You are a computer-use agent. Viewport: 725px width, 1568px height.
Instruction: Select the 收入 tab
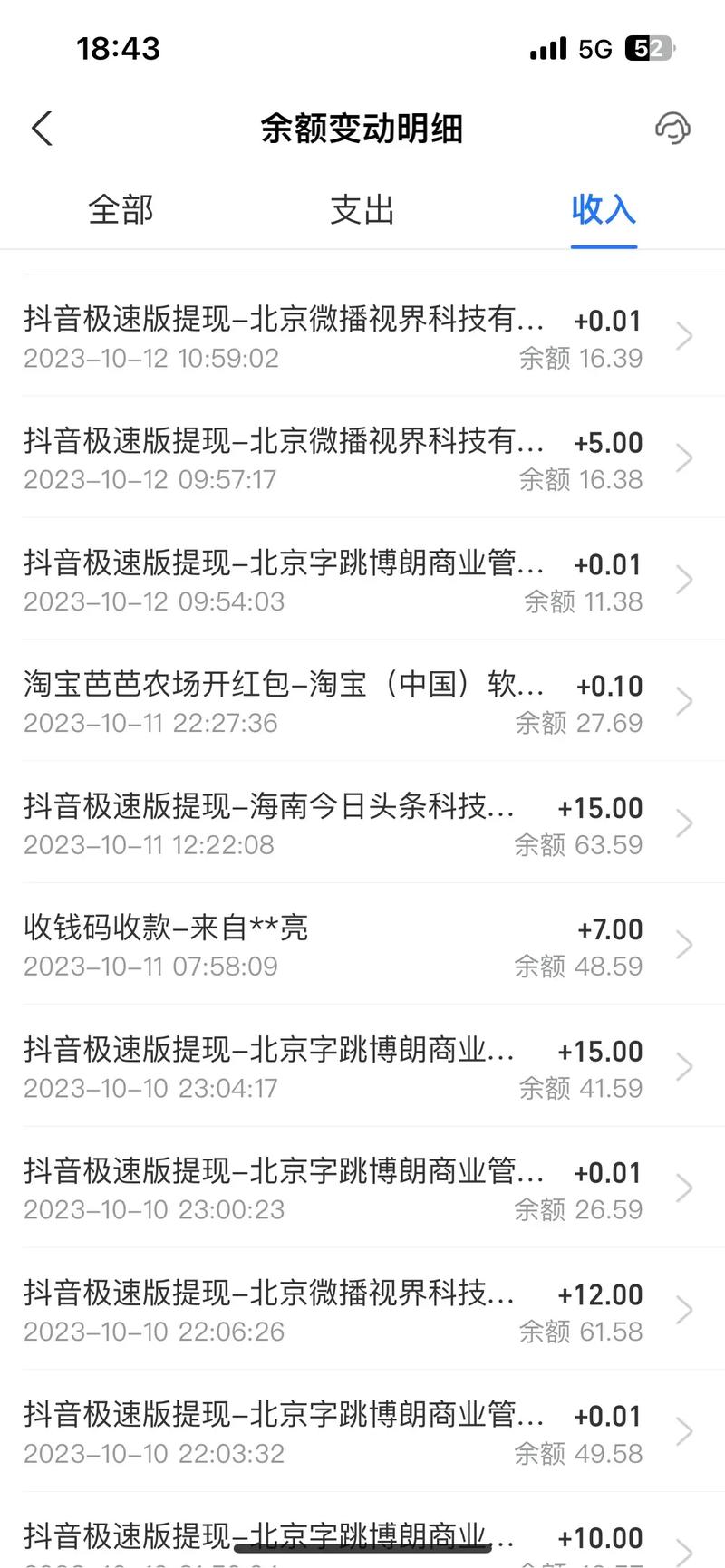point(604,210)
